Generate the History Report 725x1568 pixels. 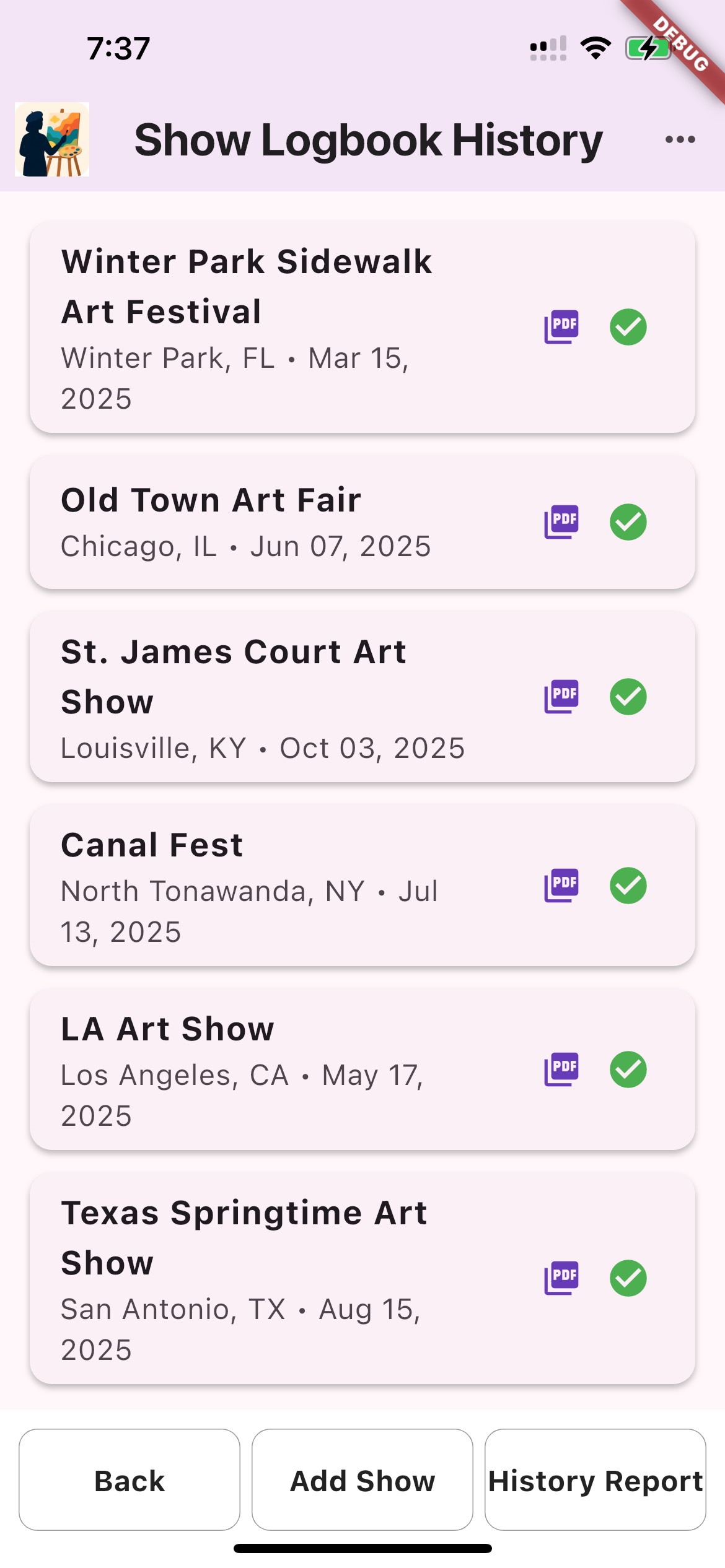click(595, 1480)
